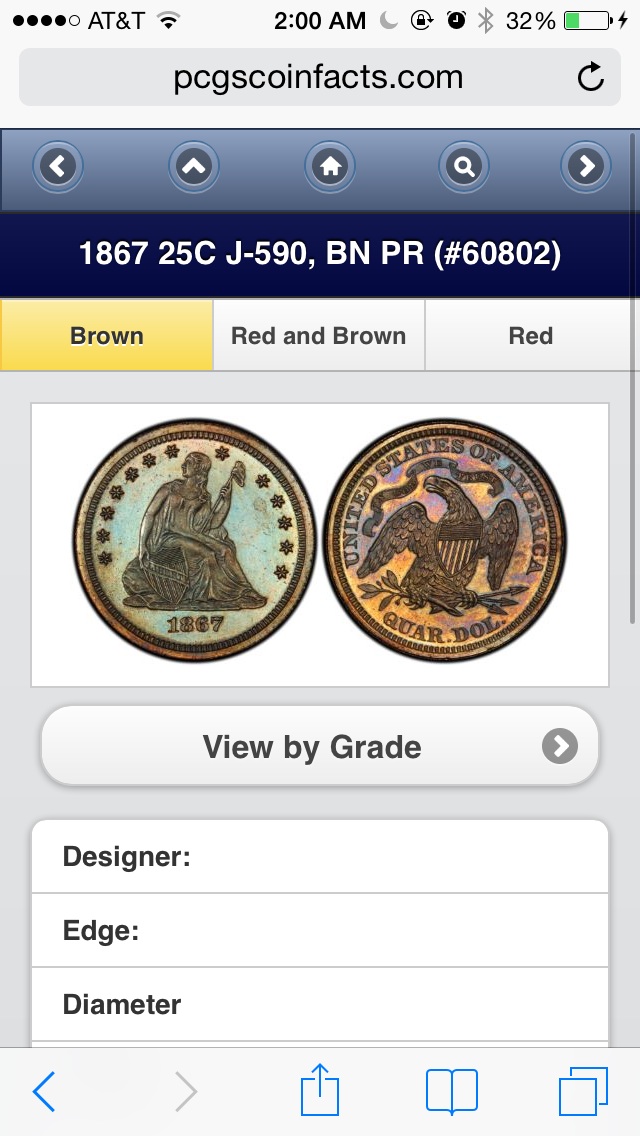
Task: Switch to the Red tab
Action: pyautogui.click(x=530, y=336)
